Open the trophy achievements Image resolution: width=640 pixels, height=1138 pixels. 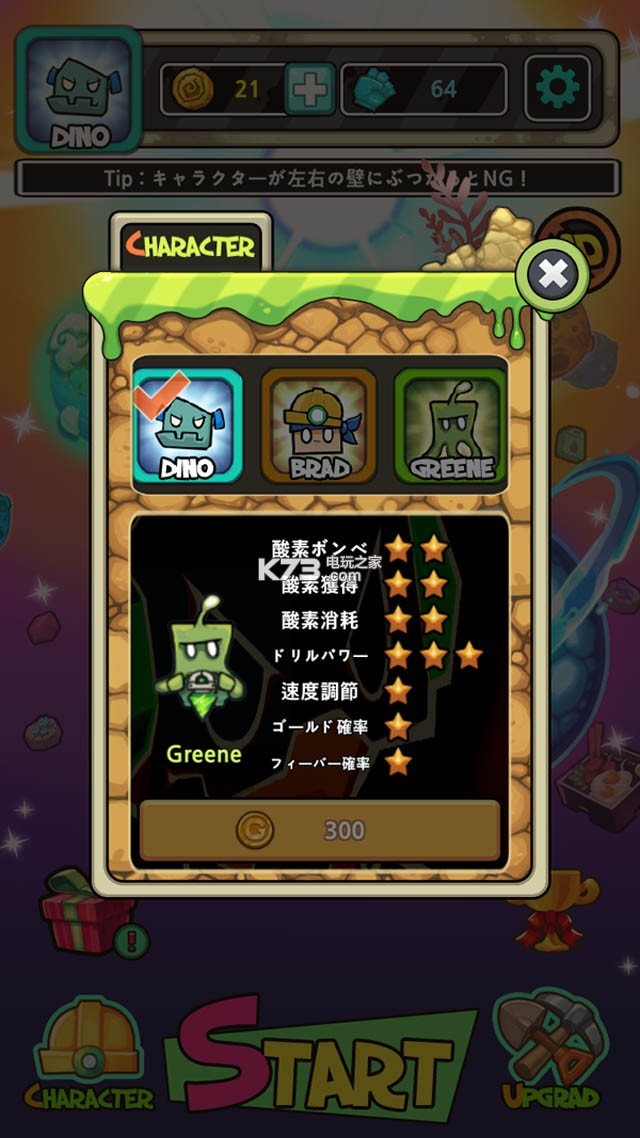coord(556,908)
